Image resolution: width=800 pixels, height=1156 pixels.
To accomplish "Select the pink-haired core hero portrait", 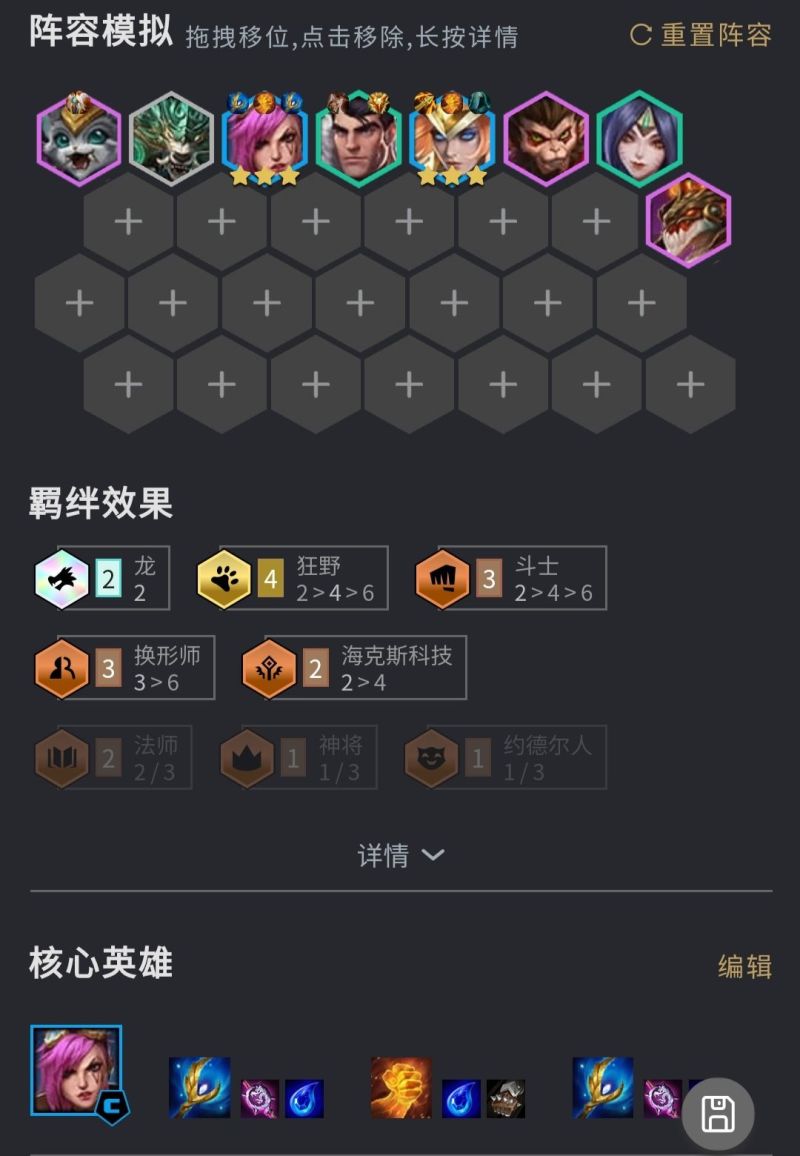I will click(77, 1069).
